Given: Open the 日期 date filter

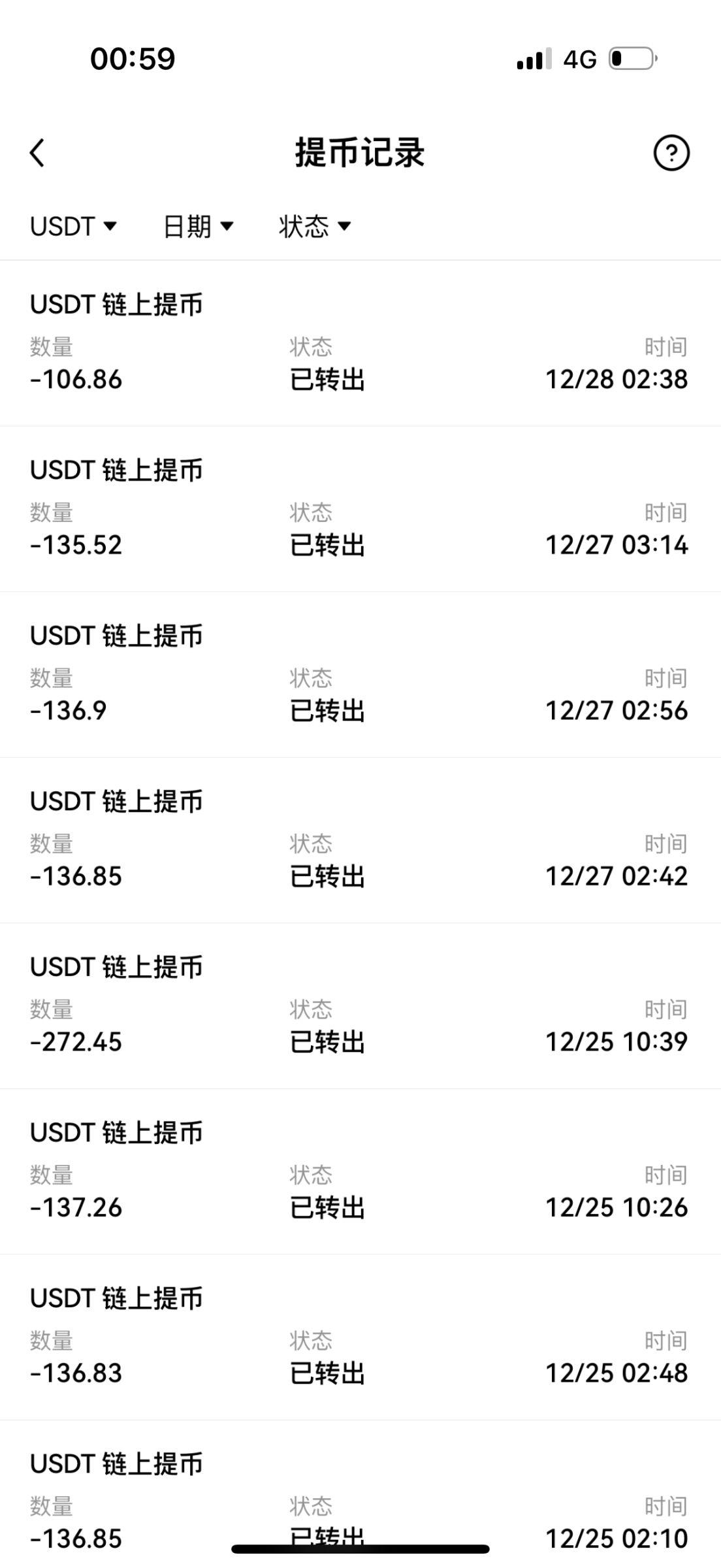Looking at the screenshot, I should pyautogui.click(x=198, y=227).
